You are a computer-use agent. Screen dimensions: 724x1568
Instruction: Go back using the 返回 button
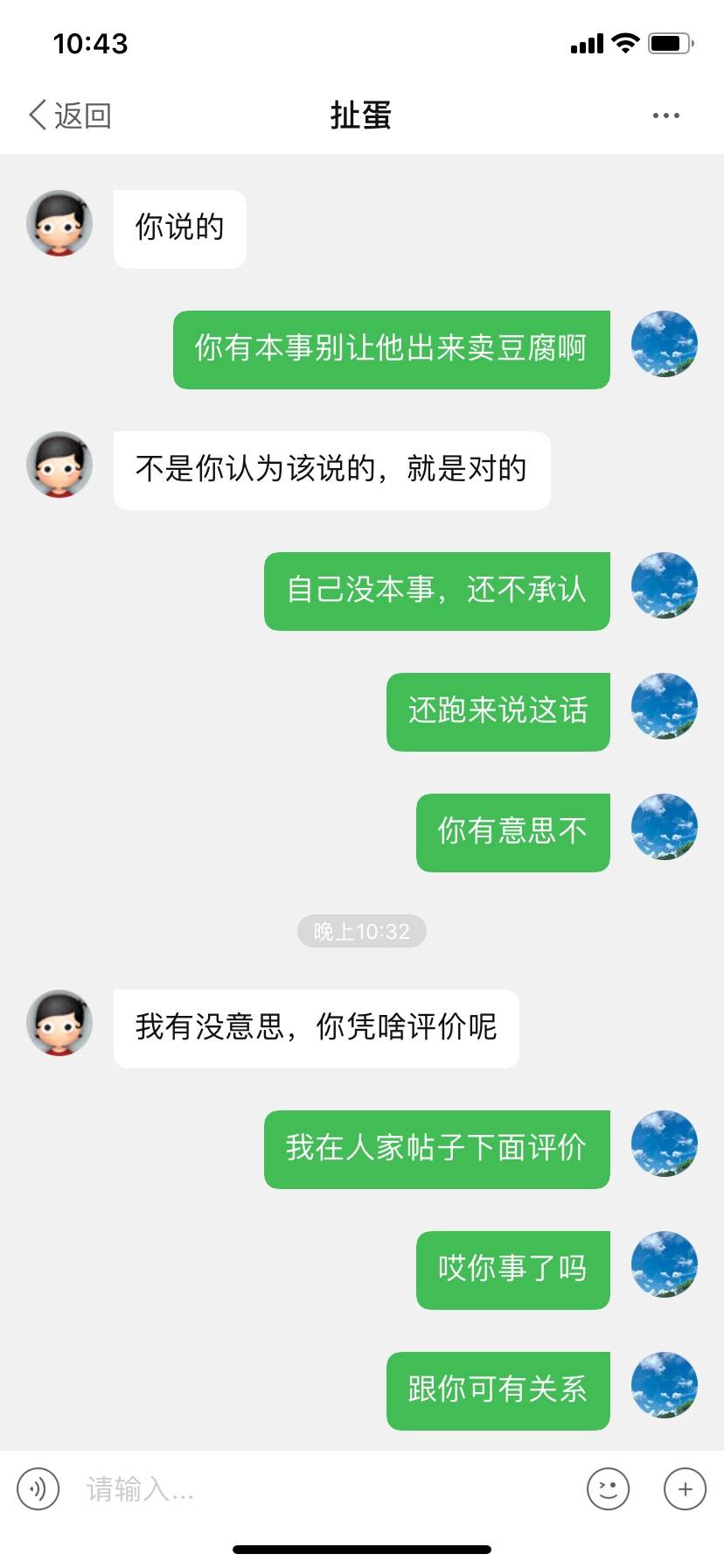pos(70,115)
